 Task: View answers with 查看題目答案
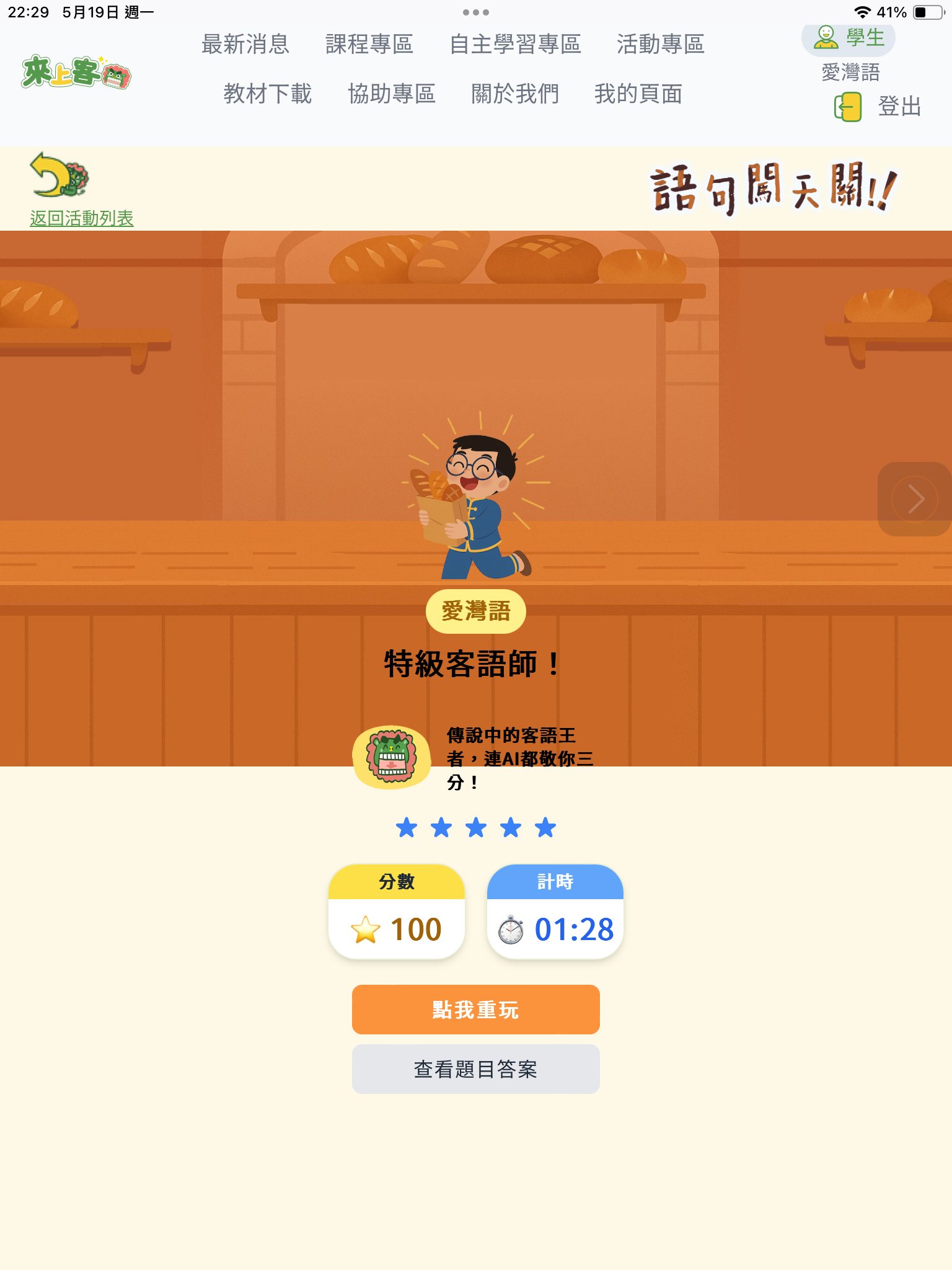475,1068
